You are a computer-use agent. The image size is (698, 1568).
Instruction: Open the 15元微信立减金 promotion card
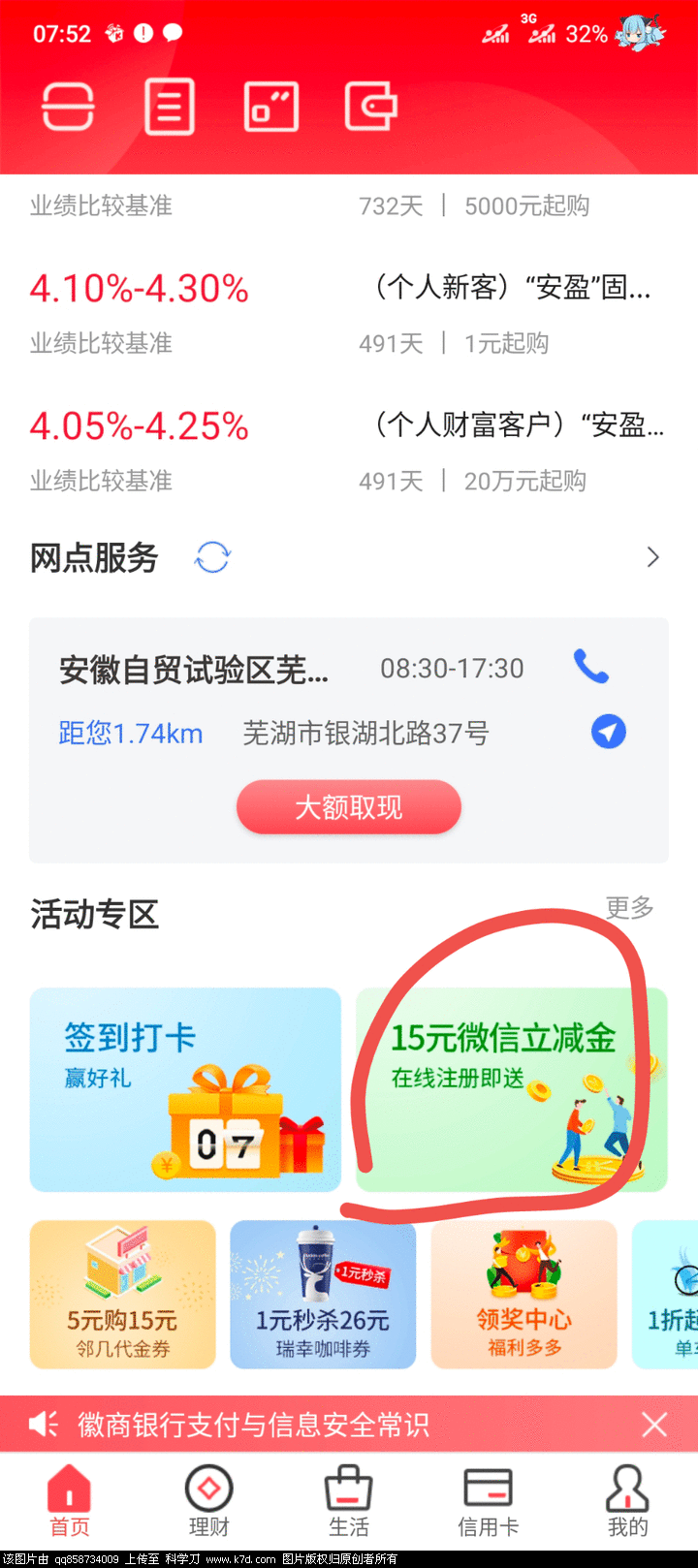[x=511, y=1089]
